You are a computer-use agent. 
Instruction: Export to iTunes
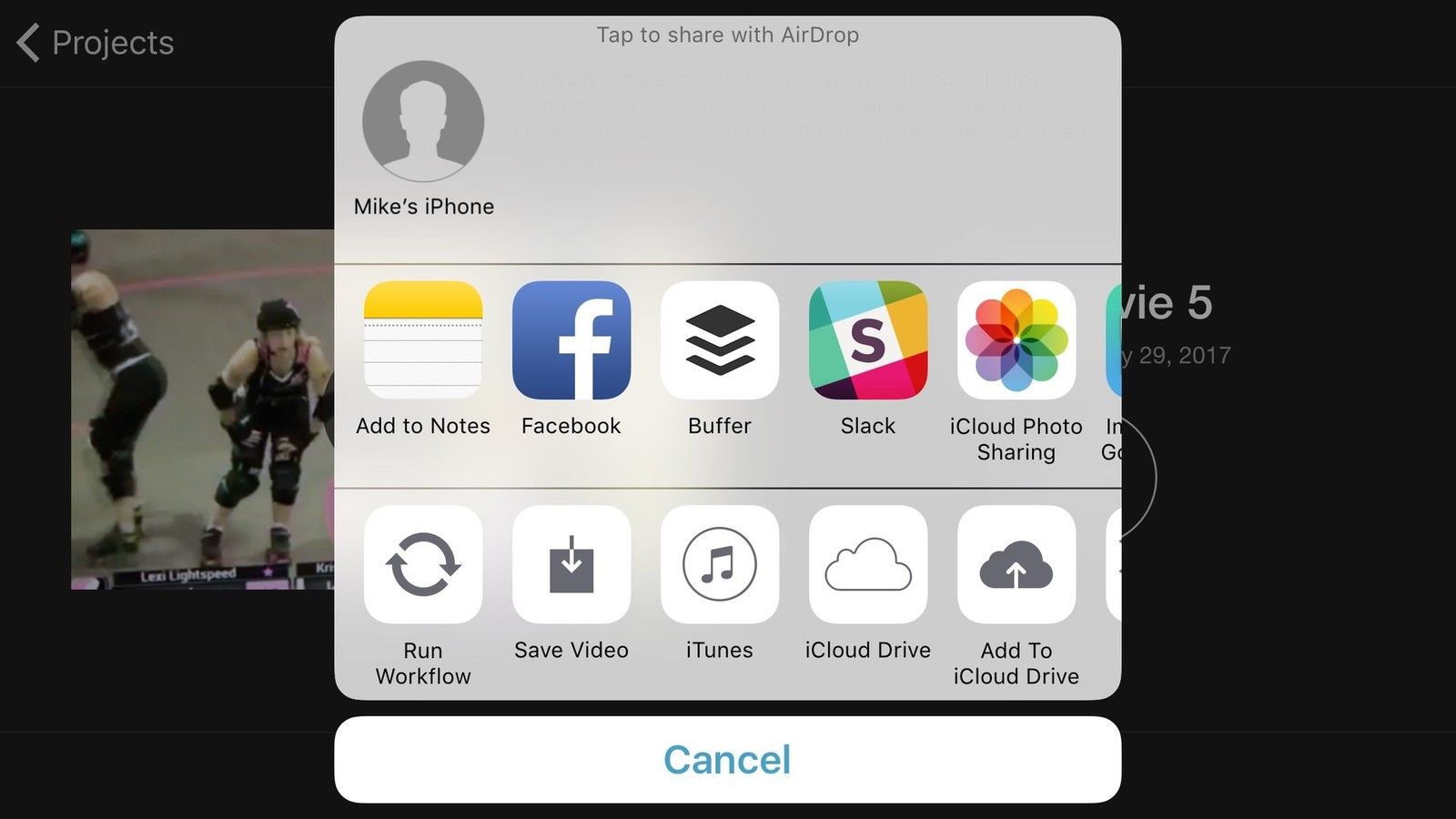[x=720, y=564]
